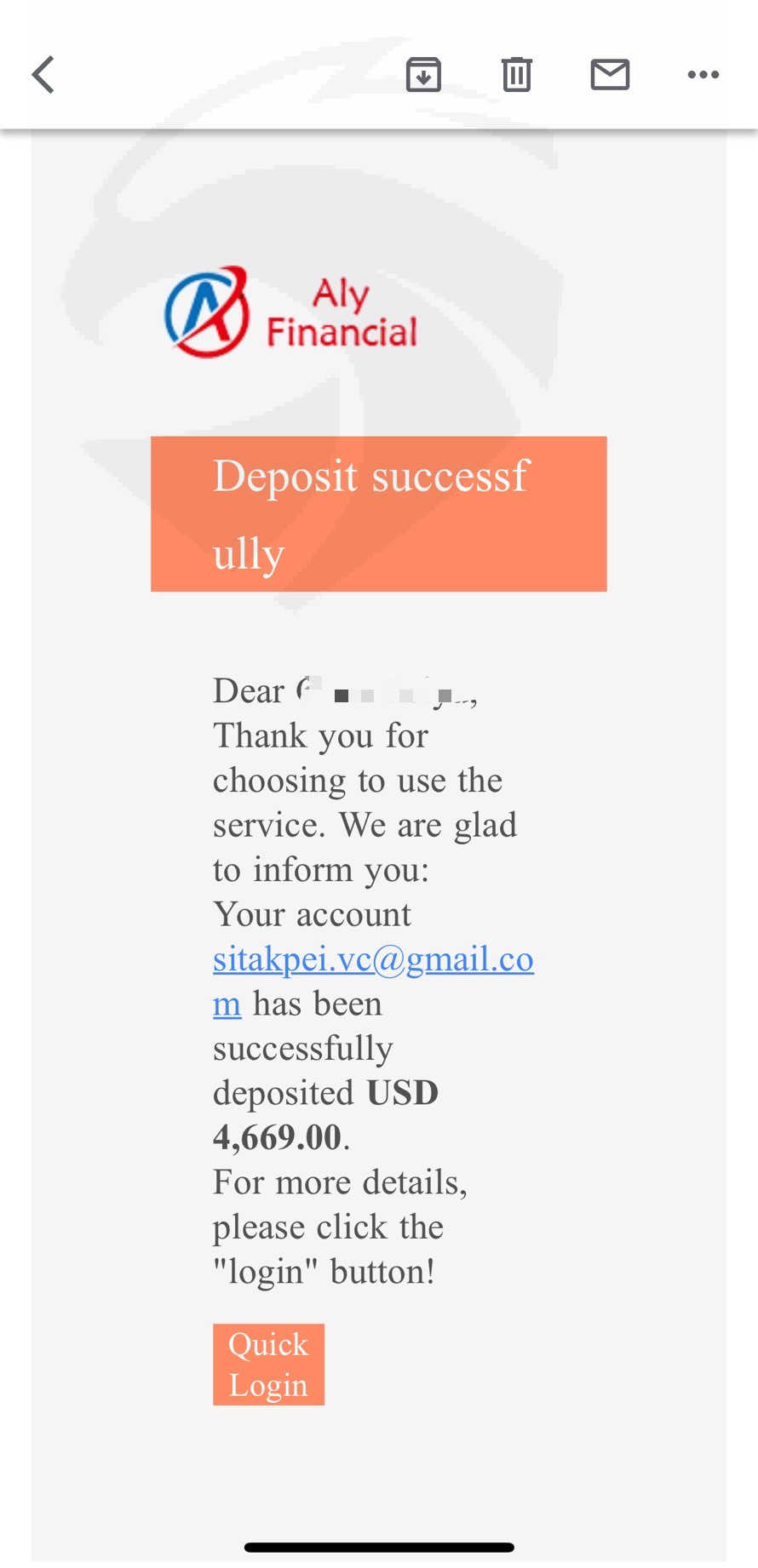Go back to the inbox

(x=43, y=74)
